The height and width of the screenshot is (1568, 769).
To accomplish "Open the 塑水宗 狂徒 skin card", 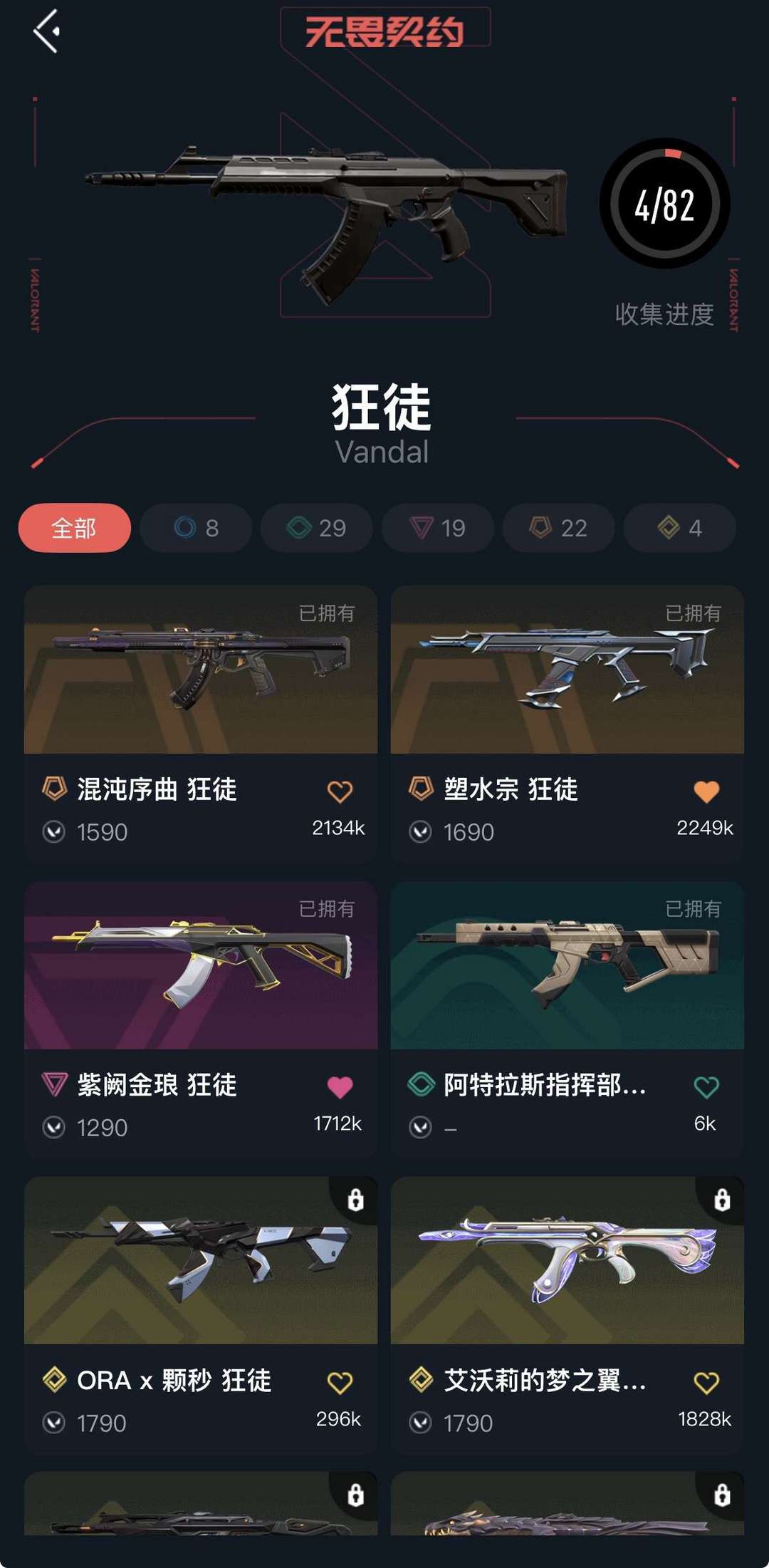I will tap(567, 725).
